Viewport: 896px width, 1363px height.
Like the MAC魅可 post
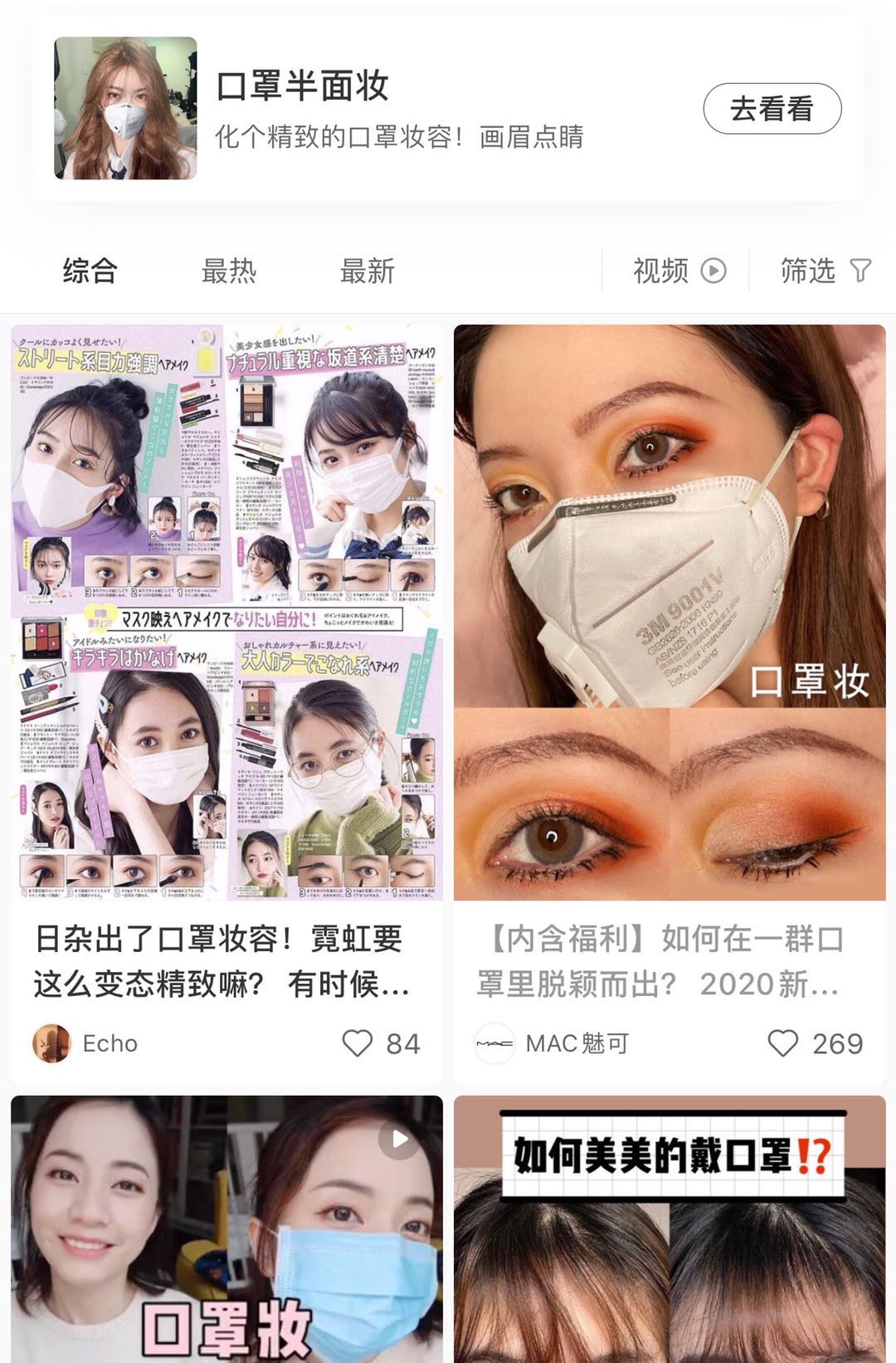pyautogui.click(x=782, y=1043)
